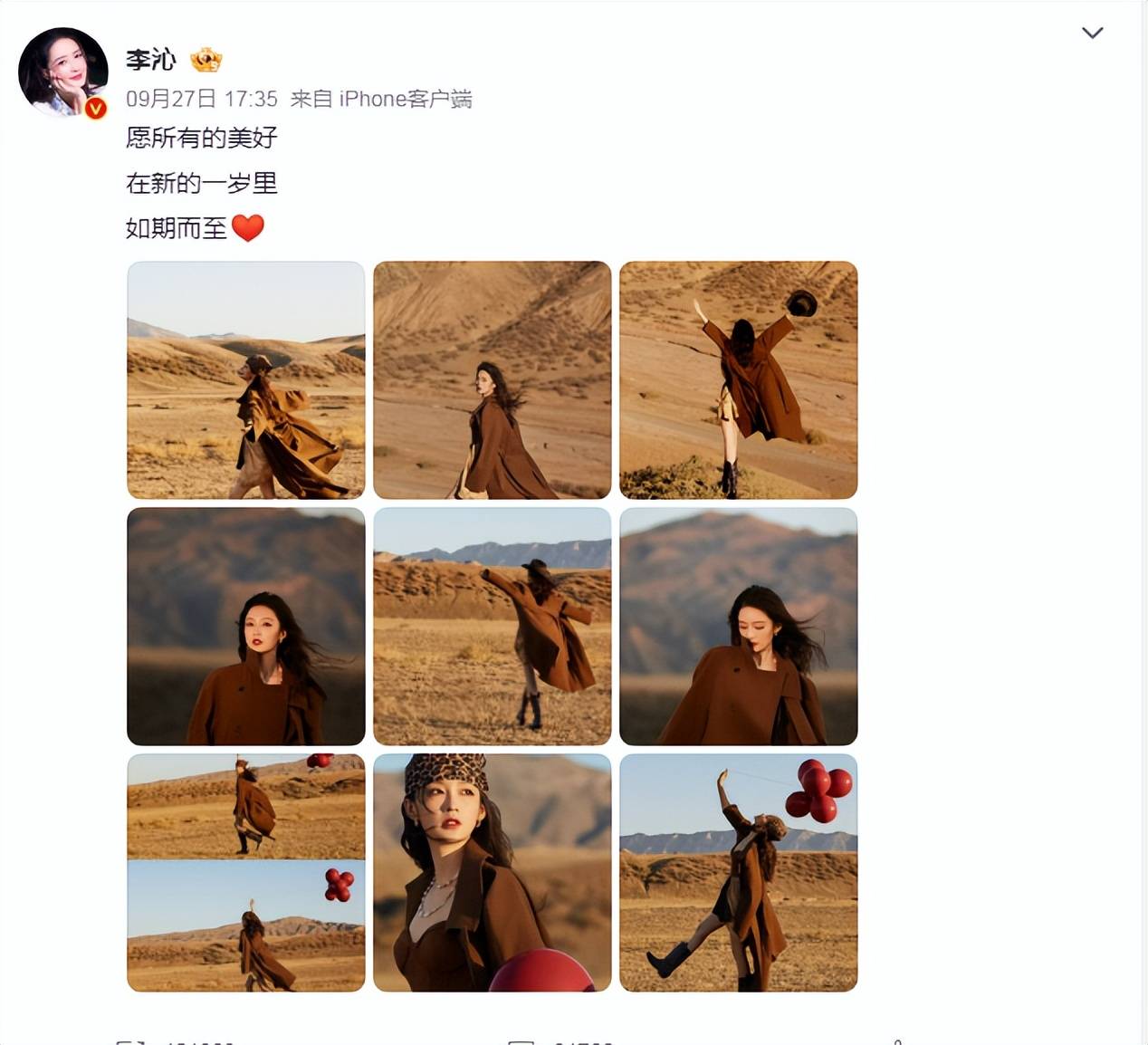Open the photo of woman walking below hills

tap(492, 379)
